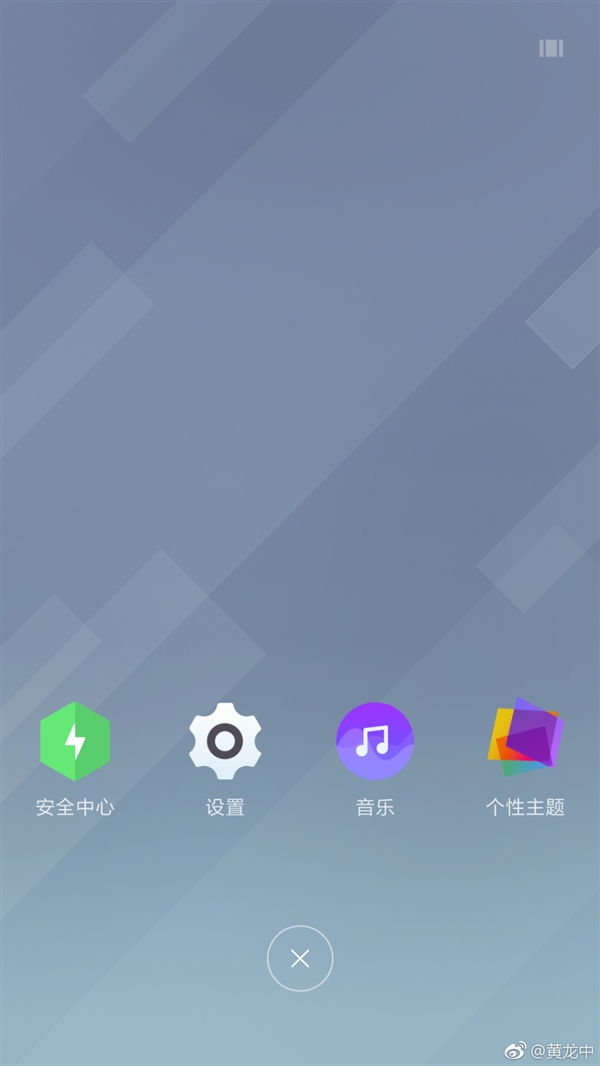Open the 音乐 music app

[x=375, y=741]
